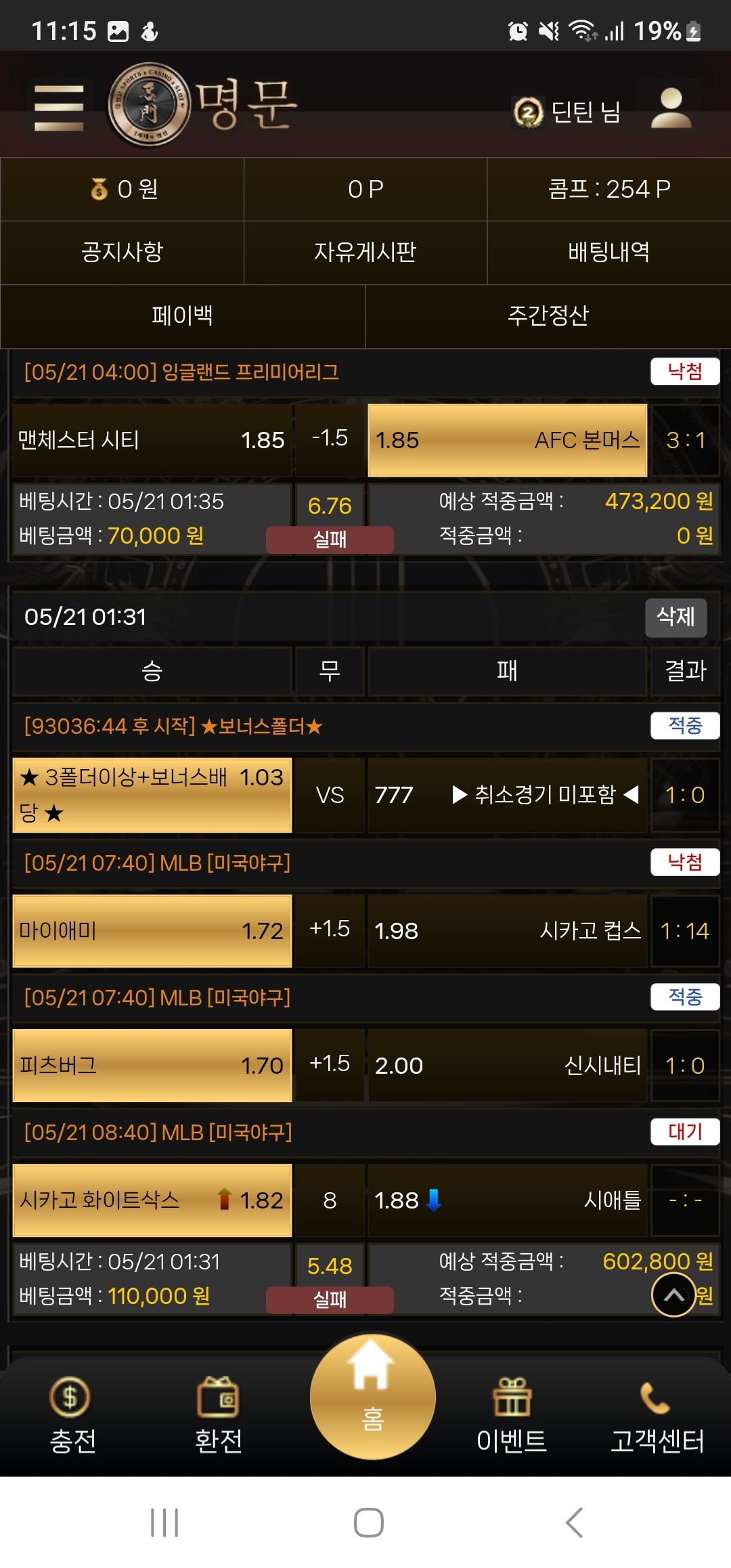Open the hamburger drawer menu
The width and height of the screenshot is (731, 1568).
[59, 107]
